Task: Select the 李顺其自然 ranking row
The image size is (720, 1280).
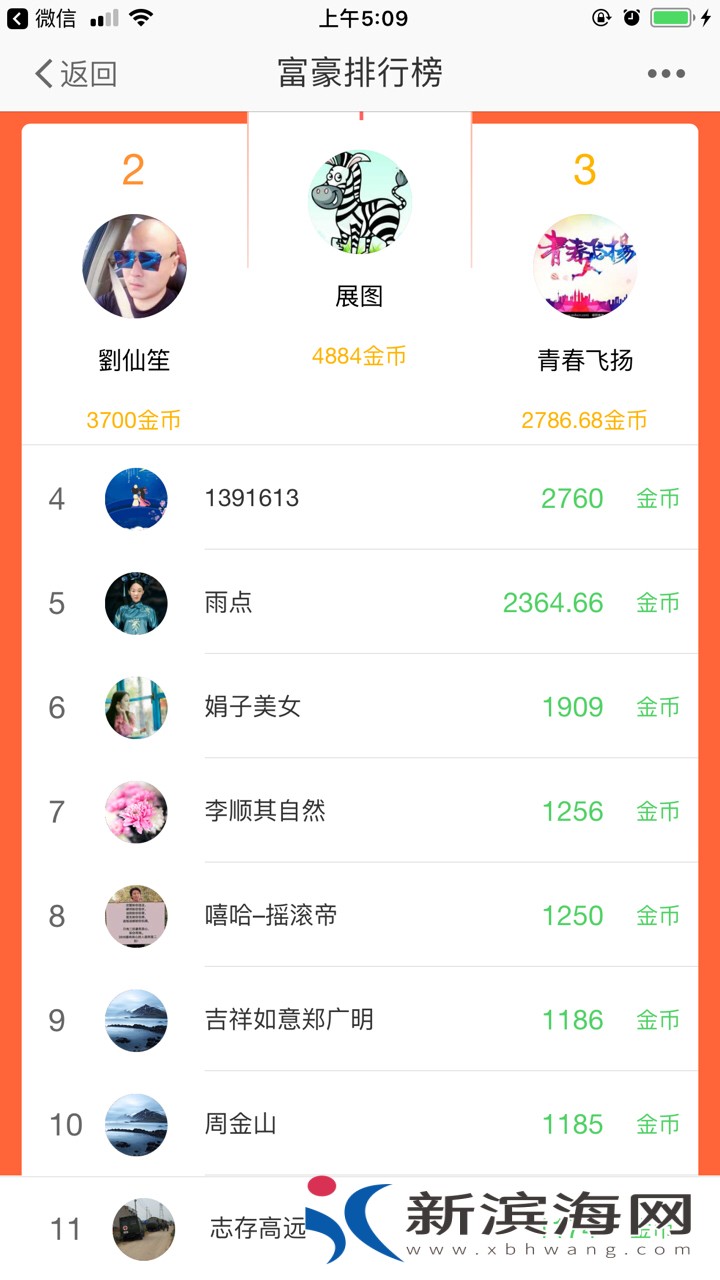Action: click(360, 811)
